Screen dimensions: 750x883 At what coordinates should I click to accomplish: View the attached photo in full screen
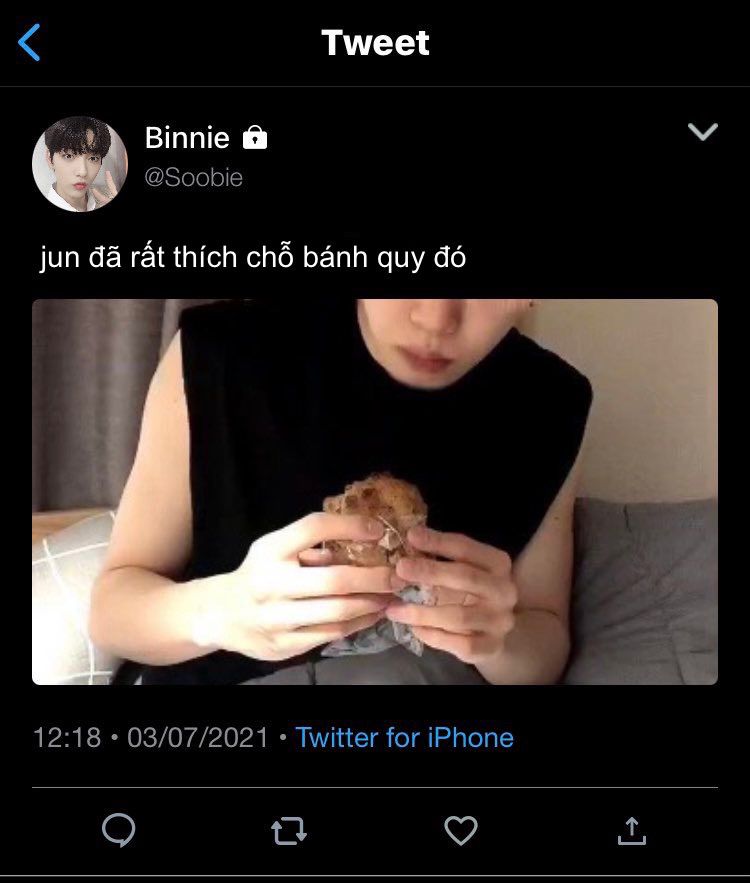(375, 491)
